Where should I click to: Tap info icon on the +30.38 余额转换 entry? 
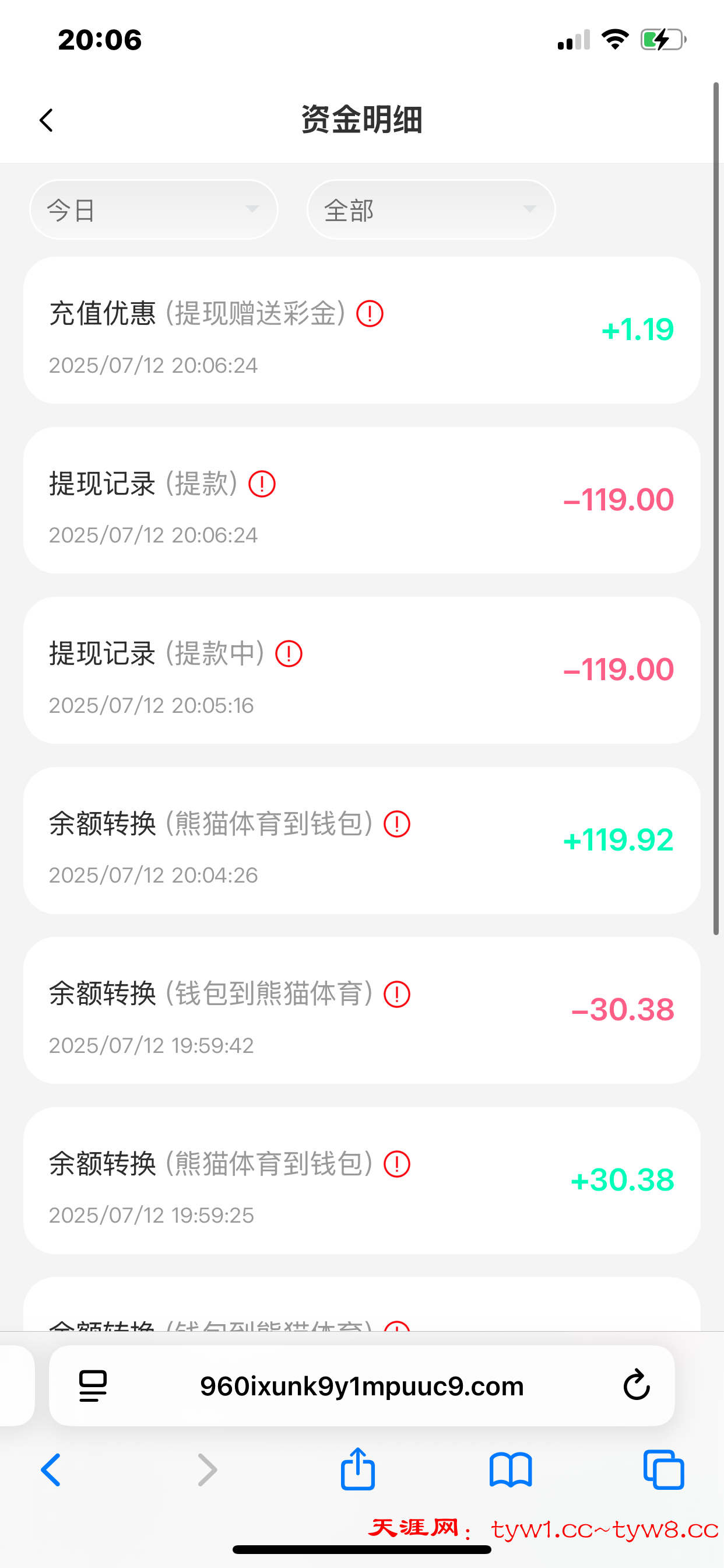click(x=396, y=1164)
